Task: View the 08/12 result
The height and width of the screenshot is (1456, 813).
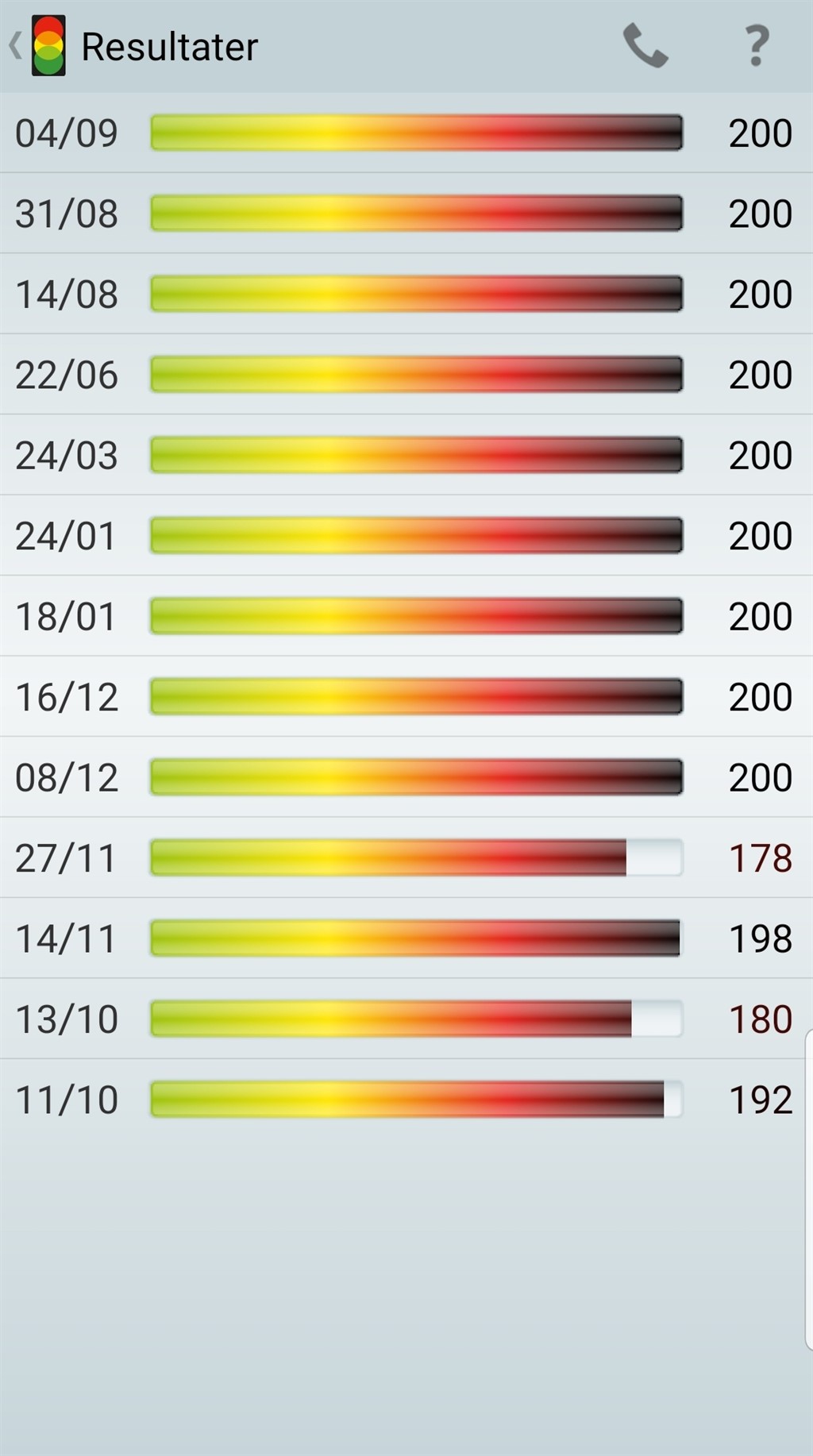Action: tap(406, 777)
